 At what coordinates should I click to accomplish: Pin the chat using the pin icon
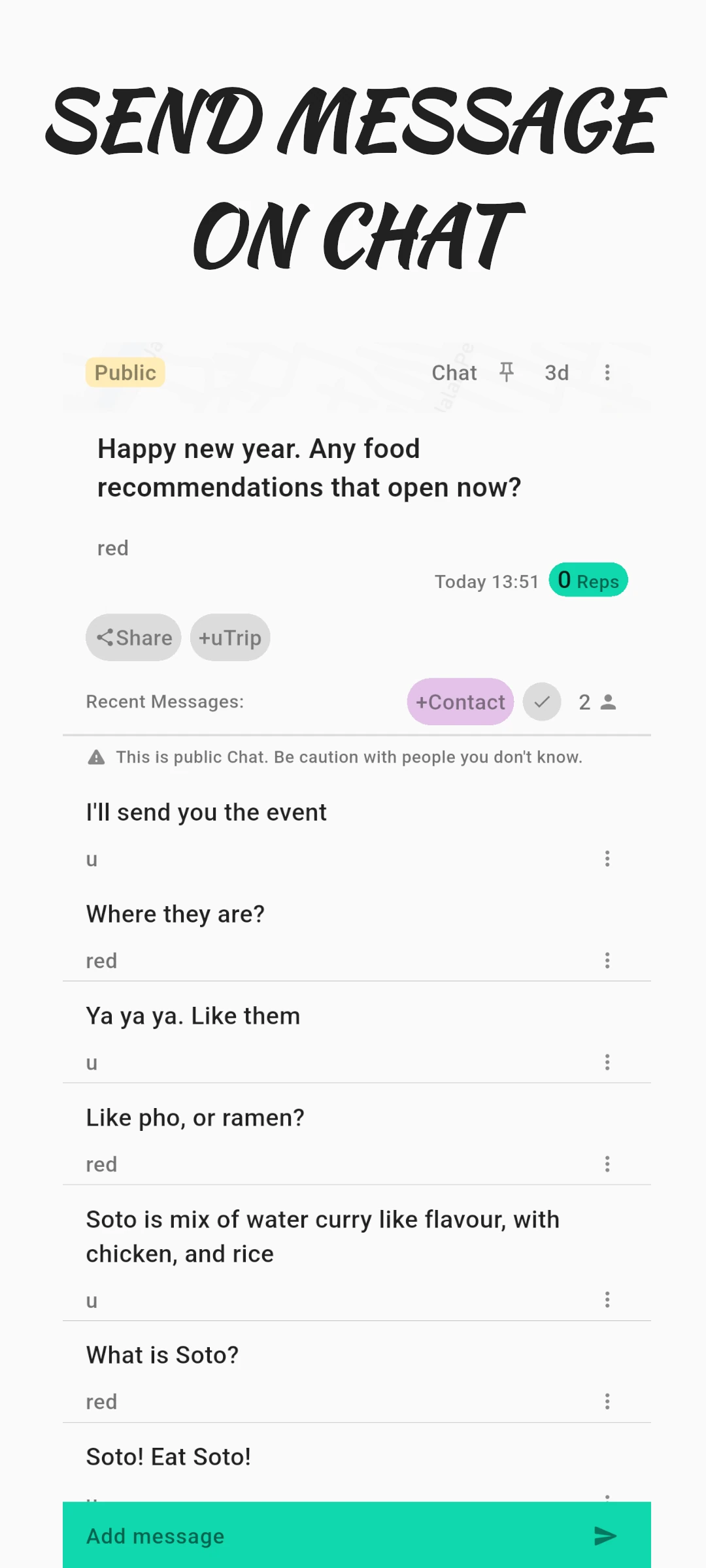pyautogui.click(x=507, y=372)
